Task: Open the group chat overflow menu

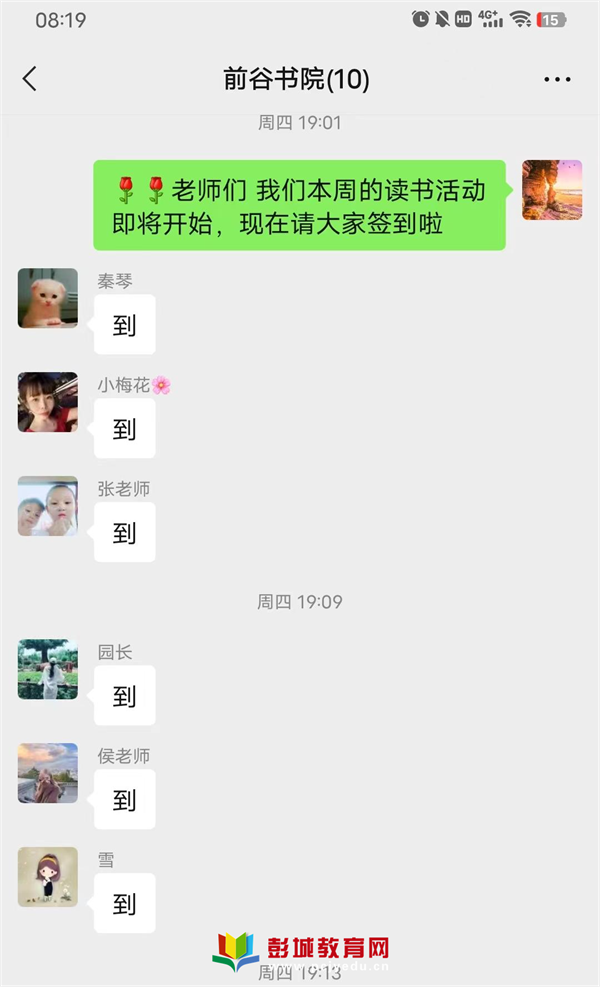Action: coord(556,80)
